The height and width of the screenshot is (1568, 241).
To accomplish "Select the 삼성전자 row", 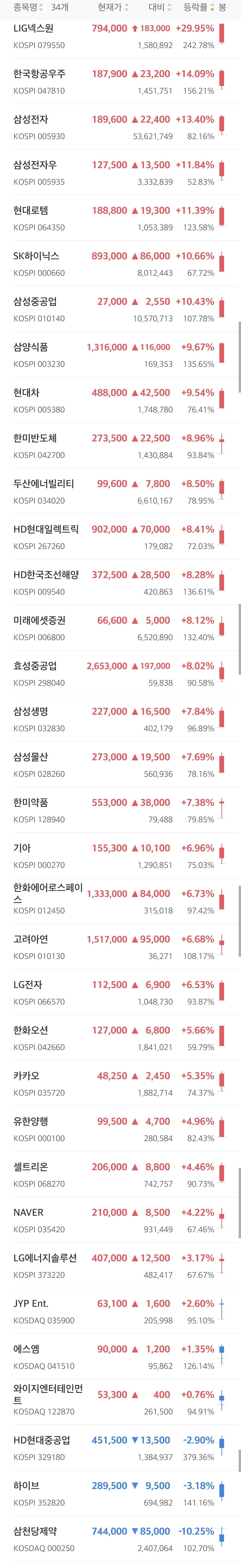I will click(x=120, y=127).
